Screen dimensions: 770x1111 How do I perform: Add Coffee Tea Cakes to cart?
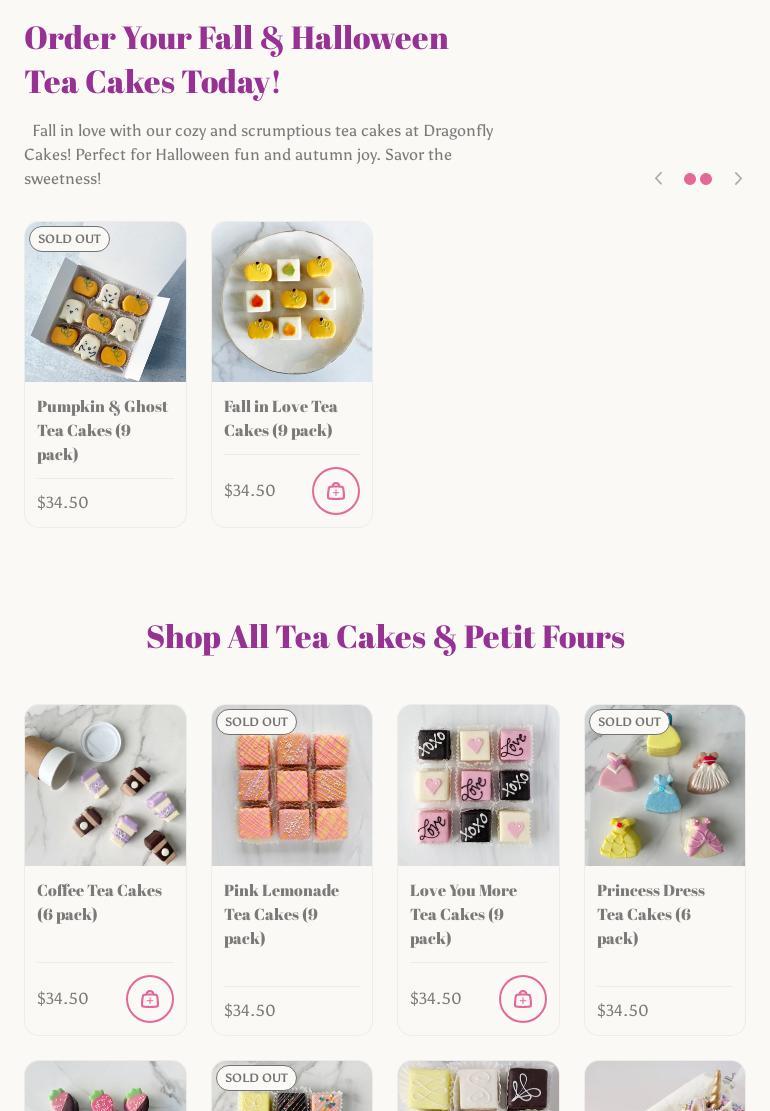[150, 999]
